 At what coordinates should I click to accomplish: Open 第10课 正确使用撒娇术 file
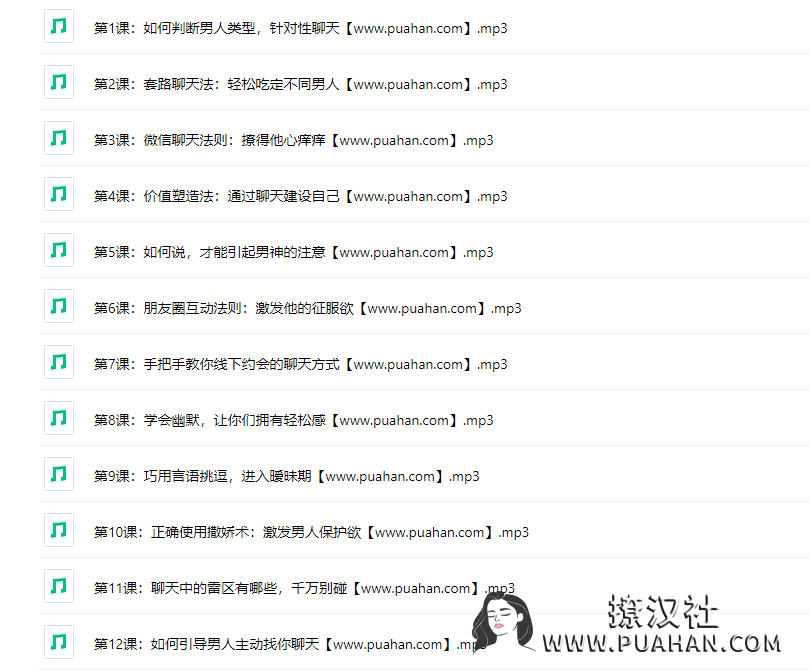point(311,532)
